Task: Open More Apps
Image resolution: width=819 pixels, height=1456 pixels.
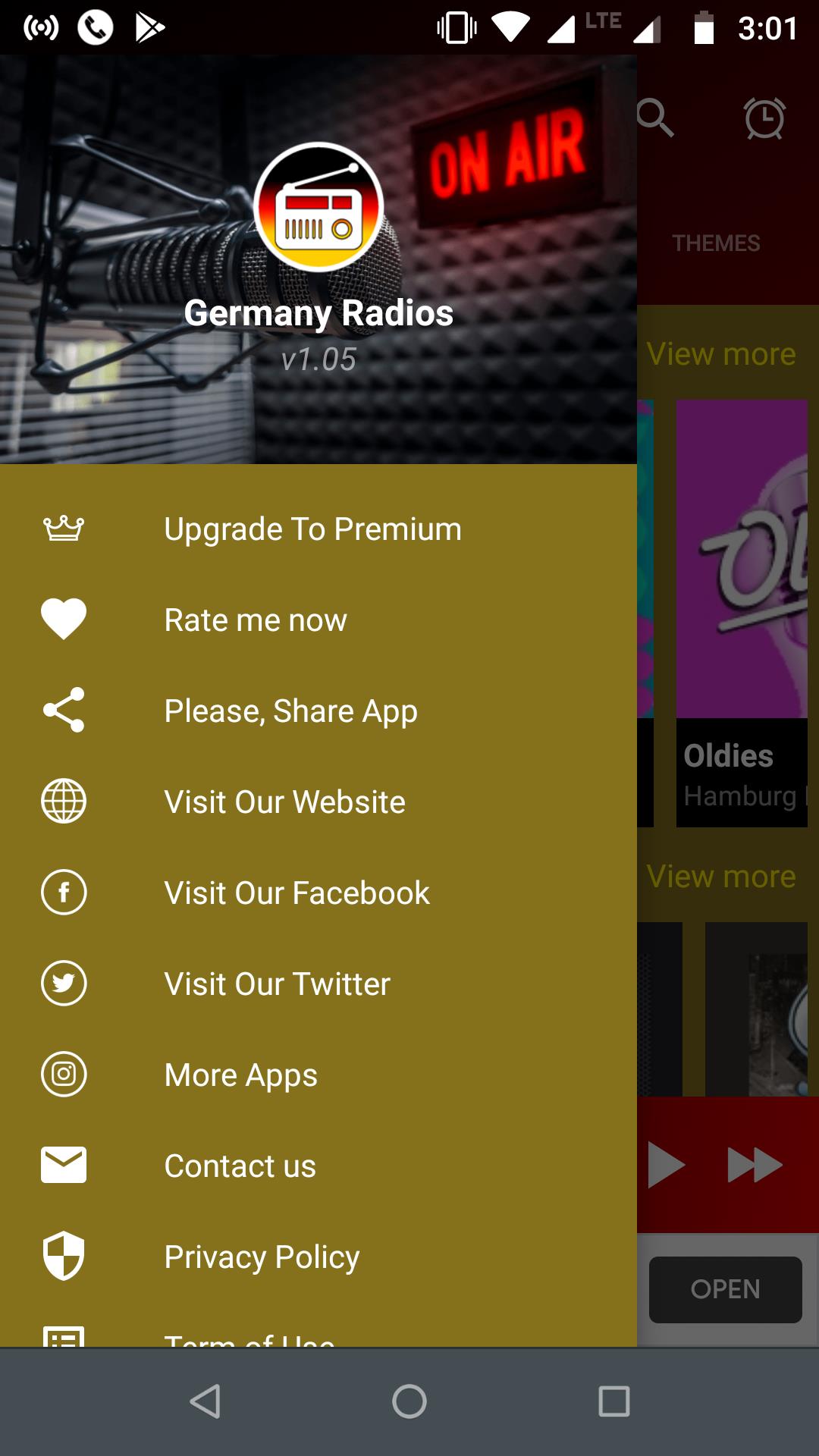Action: [x=318, y=1075]
